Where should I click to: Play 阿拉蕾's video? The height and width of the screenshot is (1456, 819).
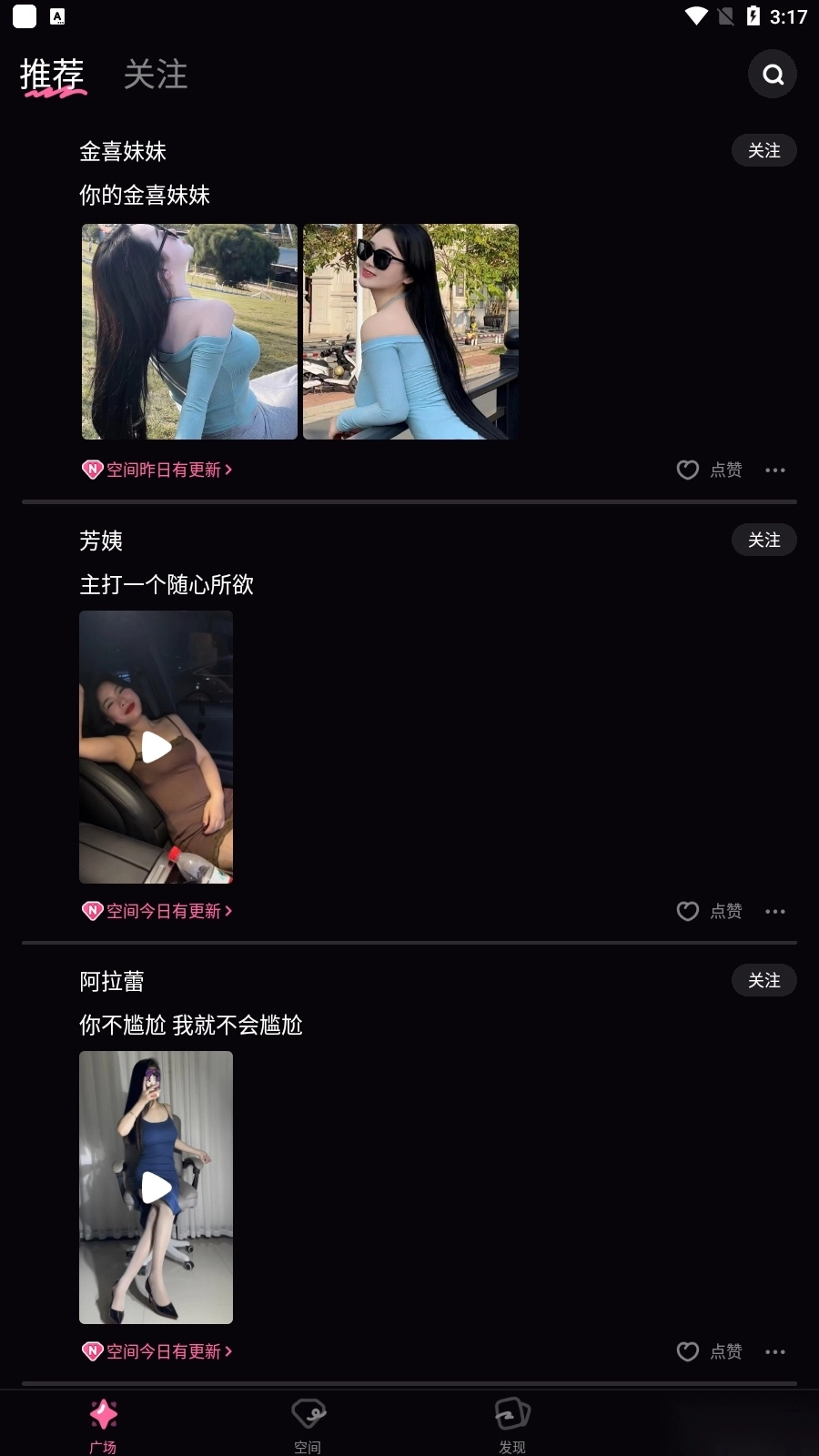click(x=156, y=1188)
